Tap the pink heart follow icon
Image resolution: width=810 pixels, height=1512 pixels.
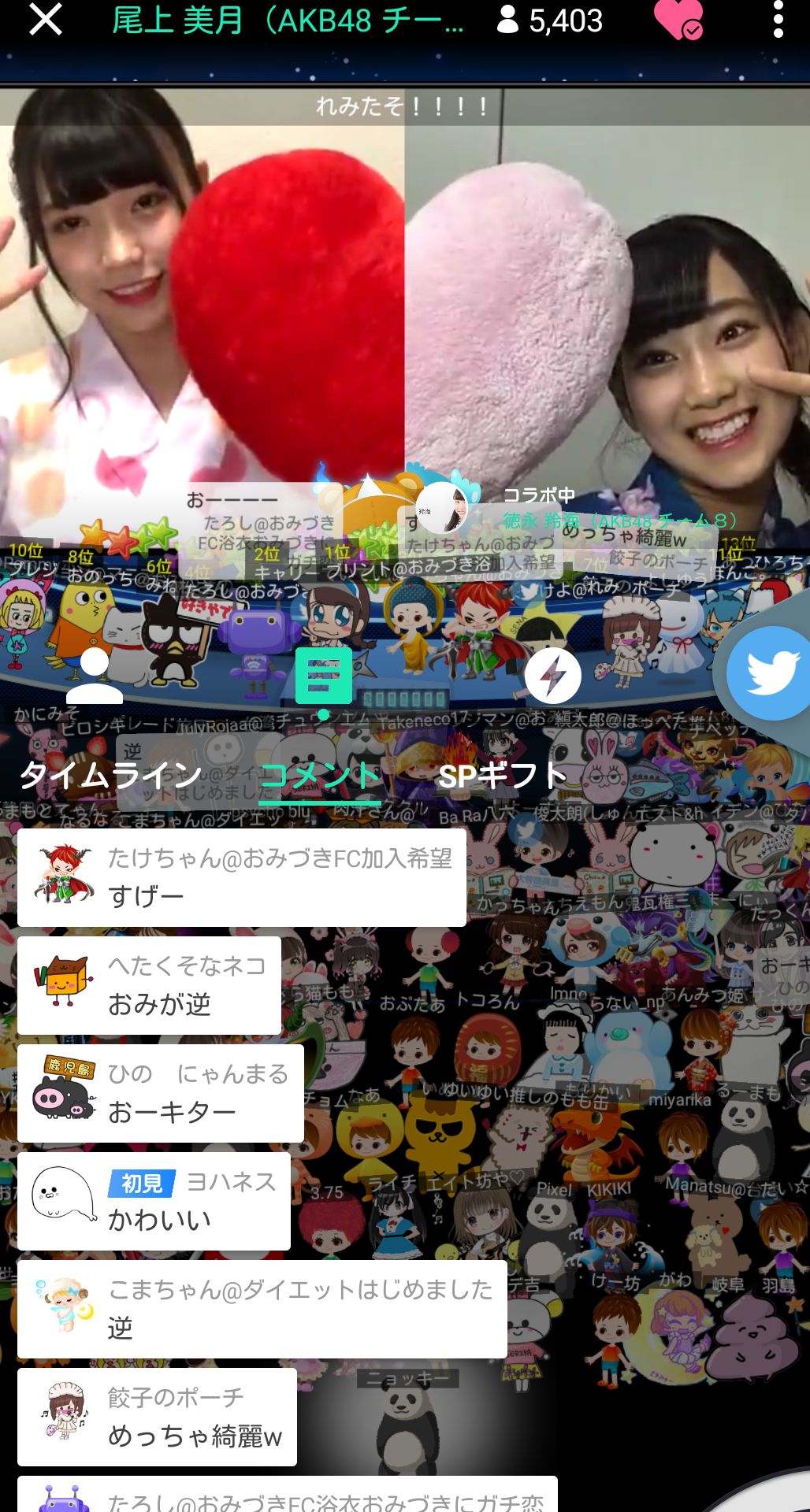point(678,20)
